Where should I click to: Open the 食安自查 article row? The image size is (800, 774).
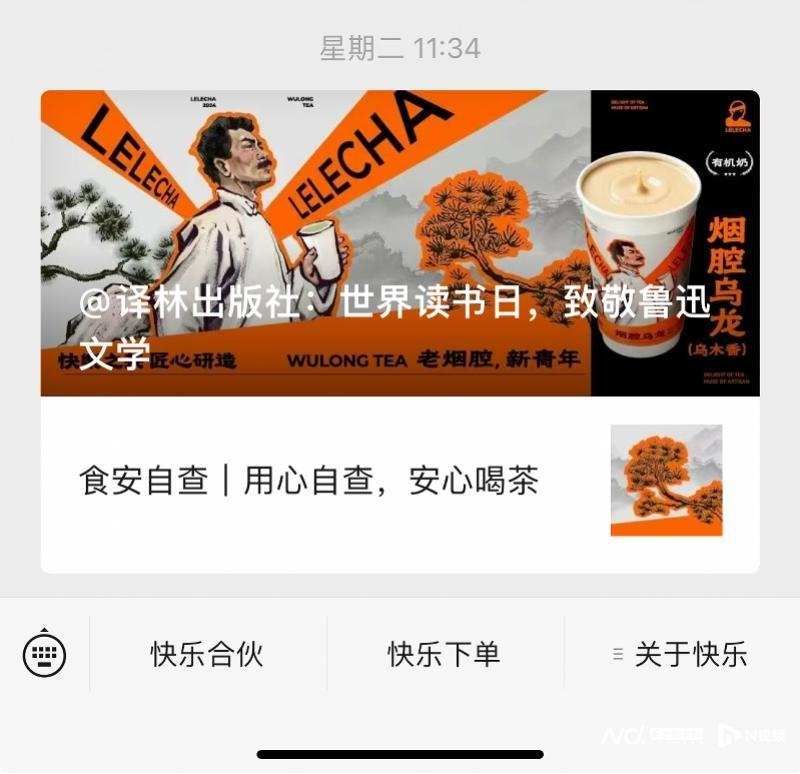(x=310, y=481)
